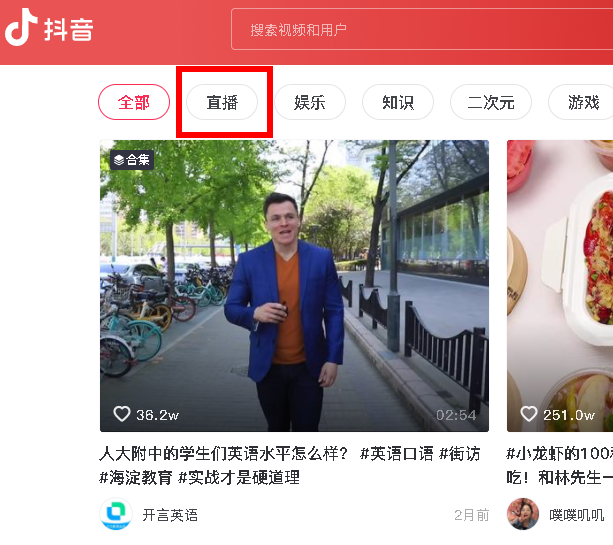Open the 游戏 category chip

point(582,102)
